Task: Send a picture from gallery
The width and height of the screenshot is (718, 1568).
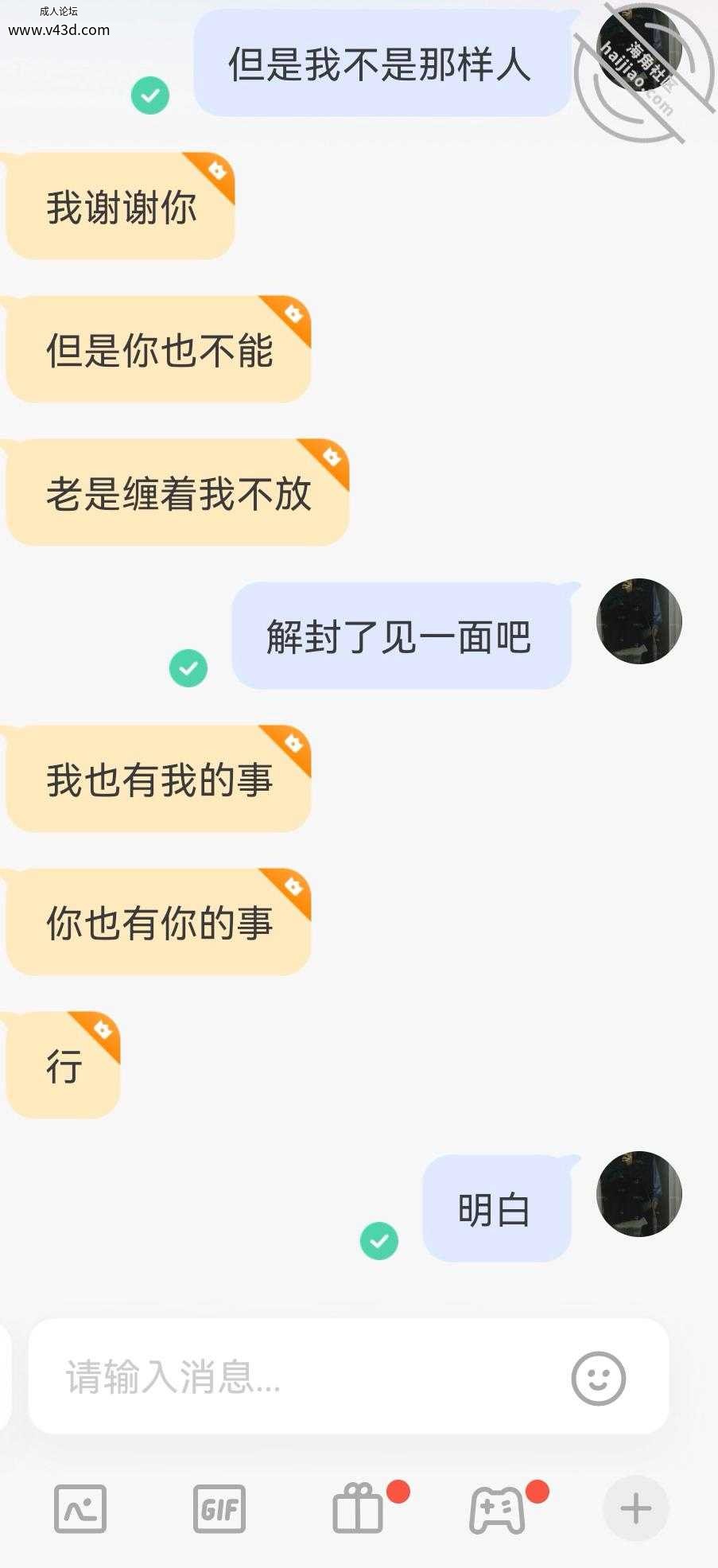Action: (80, 1508)
